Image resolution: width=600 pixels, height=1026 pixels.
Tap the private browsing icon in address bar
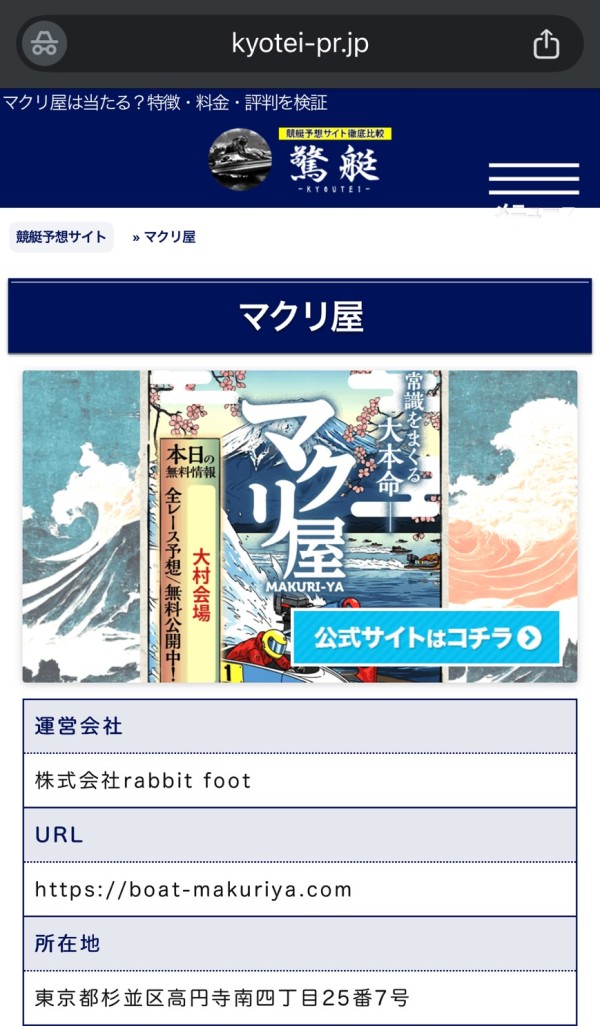(x=44, y=44)
